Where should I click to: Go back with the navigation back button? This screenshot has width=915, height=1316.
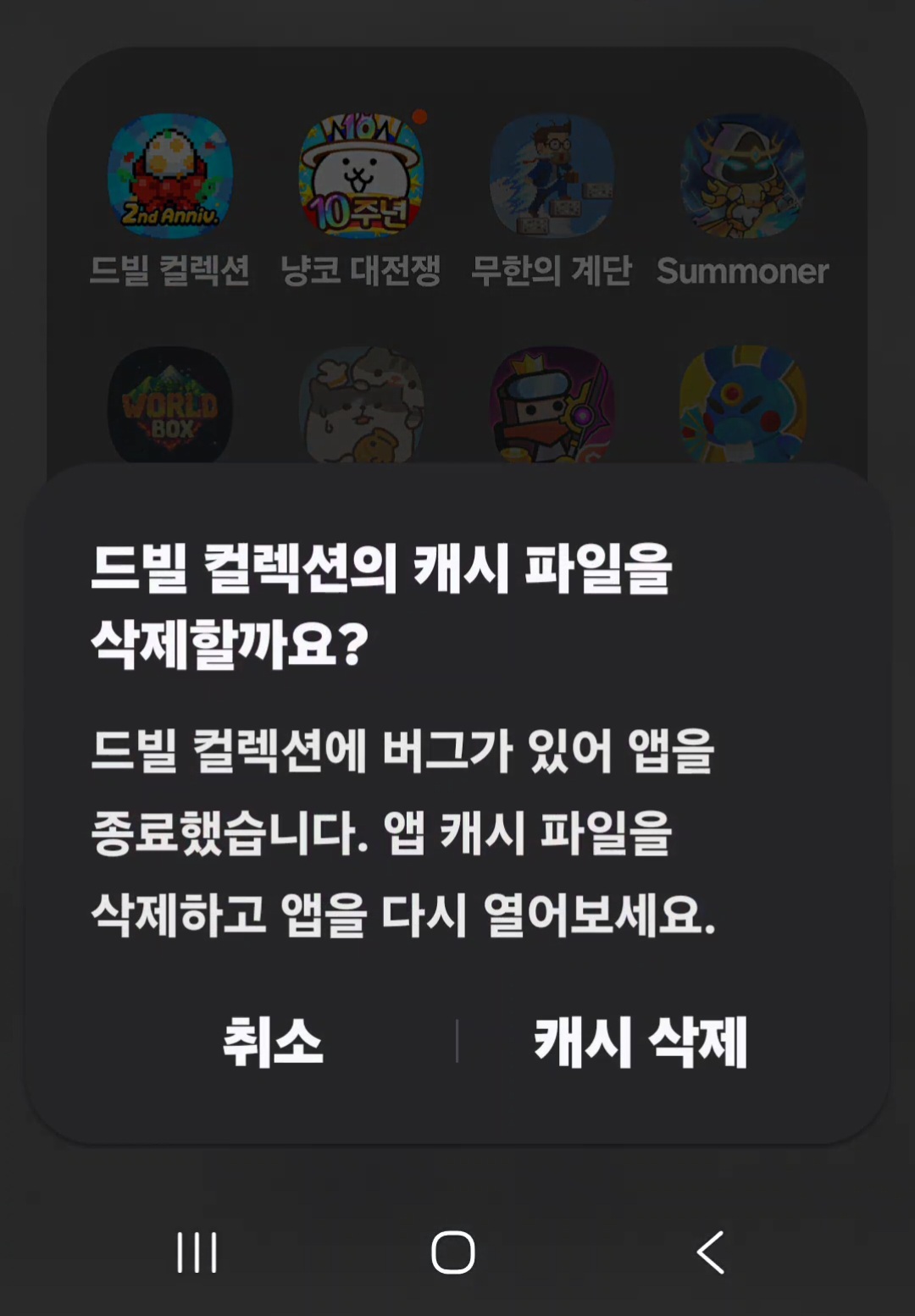tap(710, 1252)
